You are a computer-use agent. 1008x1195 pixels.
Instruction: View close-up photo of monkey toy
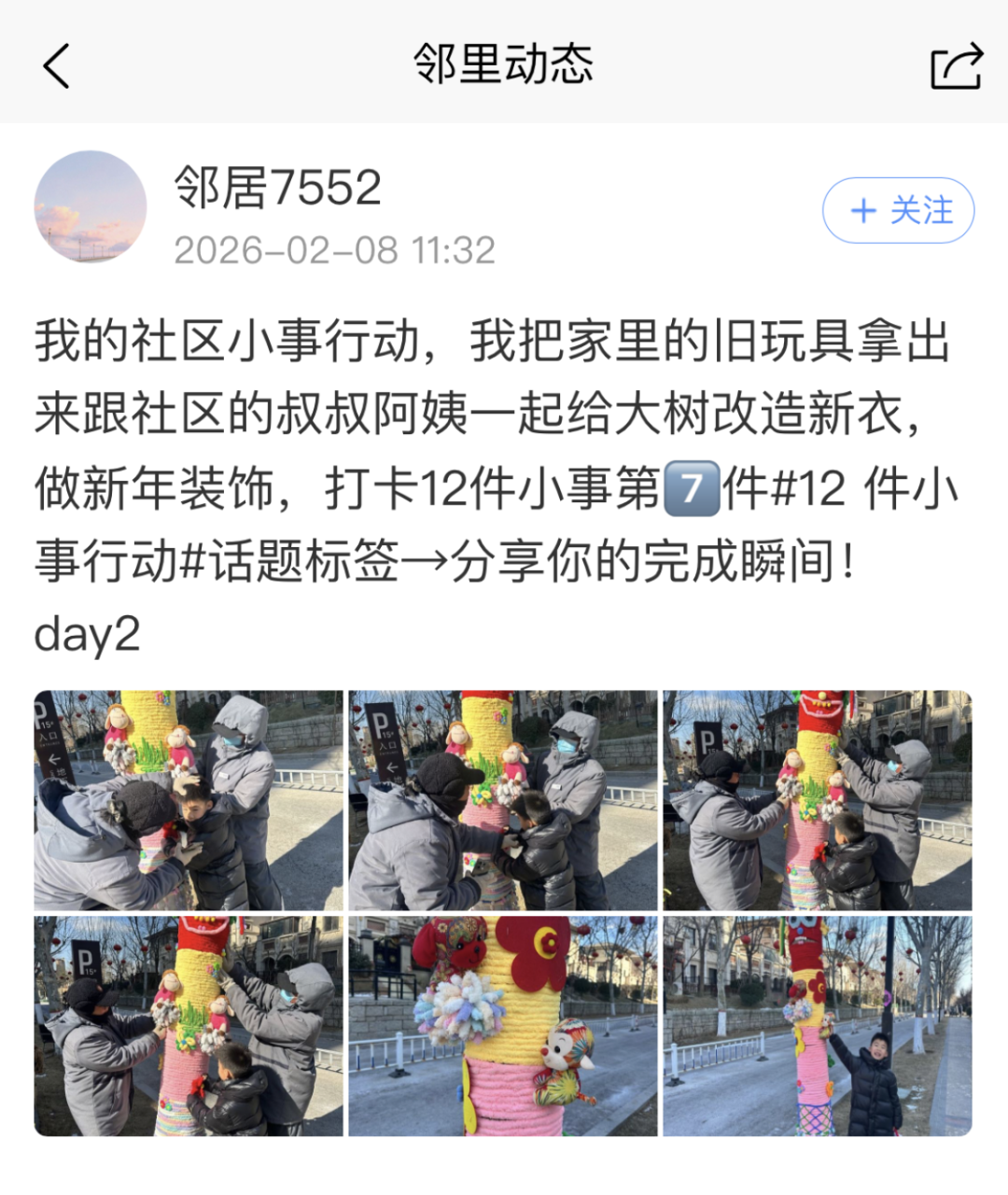pyautogui.click(x=503, y=1026)
